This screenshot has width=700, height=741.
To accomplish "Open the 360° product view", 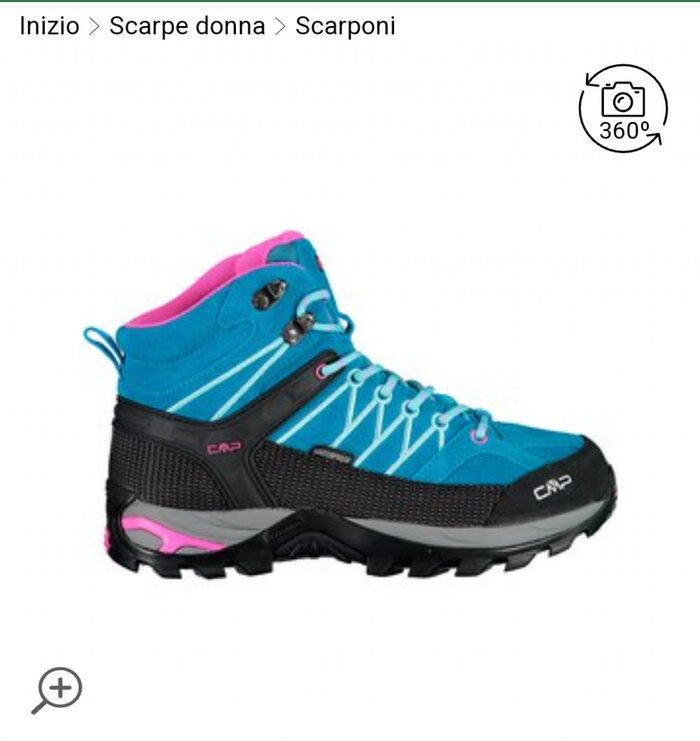I will [x=623, y=108].
